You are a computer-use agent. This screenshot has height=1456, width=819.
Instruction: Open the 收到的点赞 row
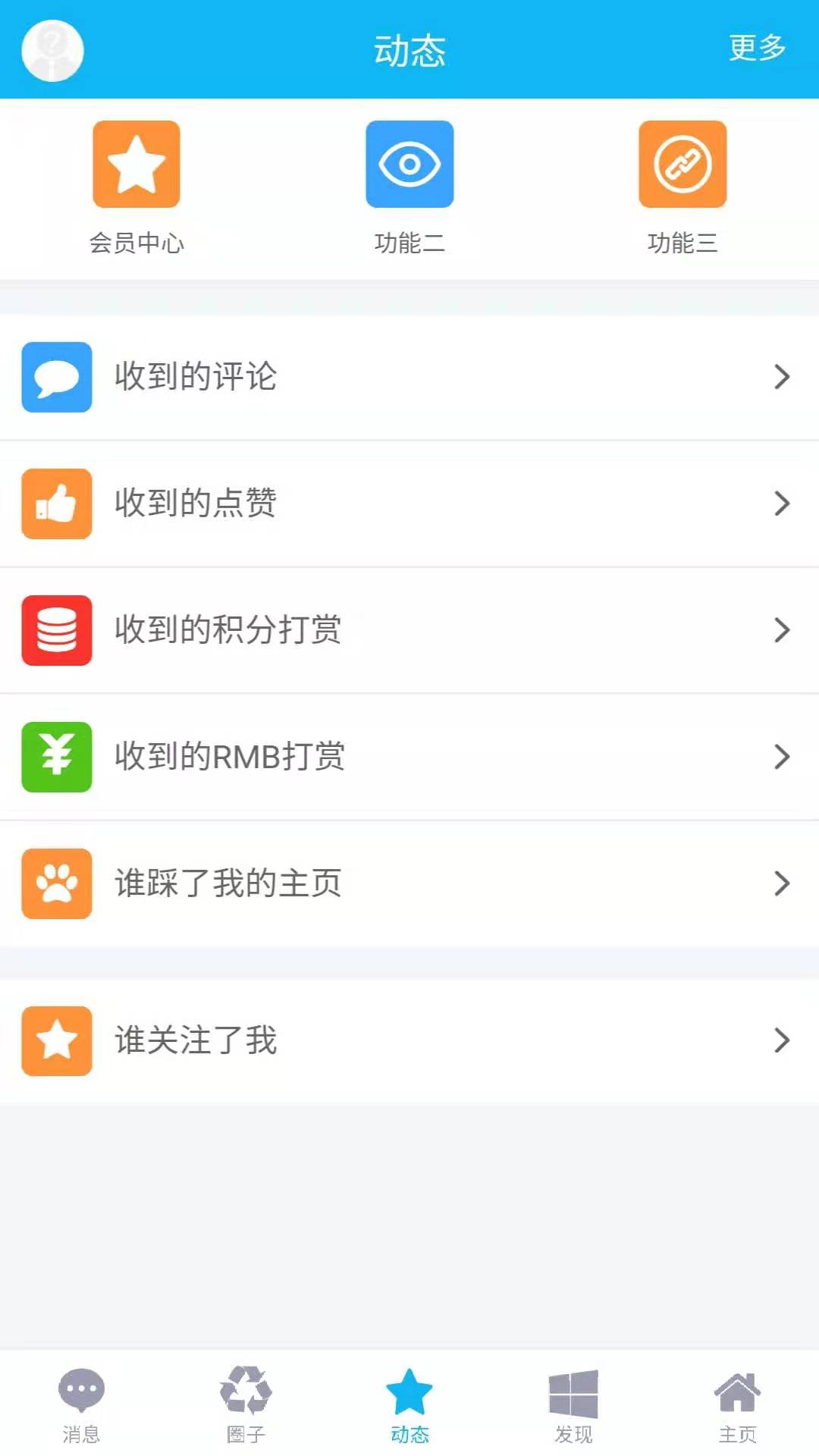tap(409, 504)
